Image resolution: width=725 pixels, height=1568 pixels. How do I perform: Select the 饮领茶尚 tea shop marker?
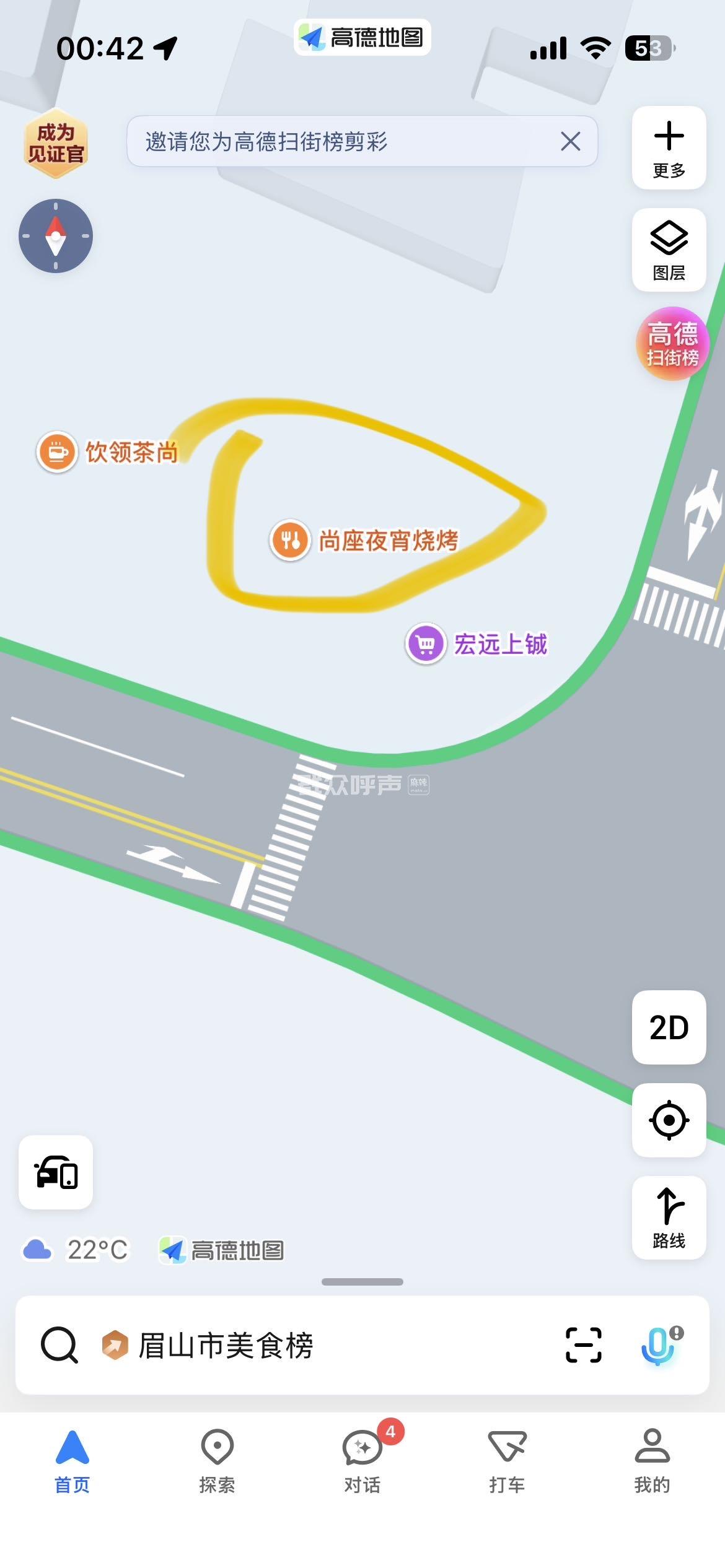coord(57,452)
